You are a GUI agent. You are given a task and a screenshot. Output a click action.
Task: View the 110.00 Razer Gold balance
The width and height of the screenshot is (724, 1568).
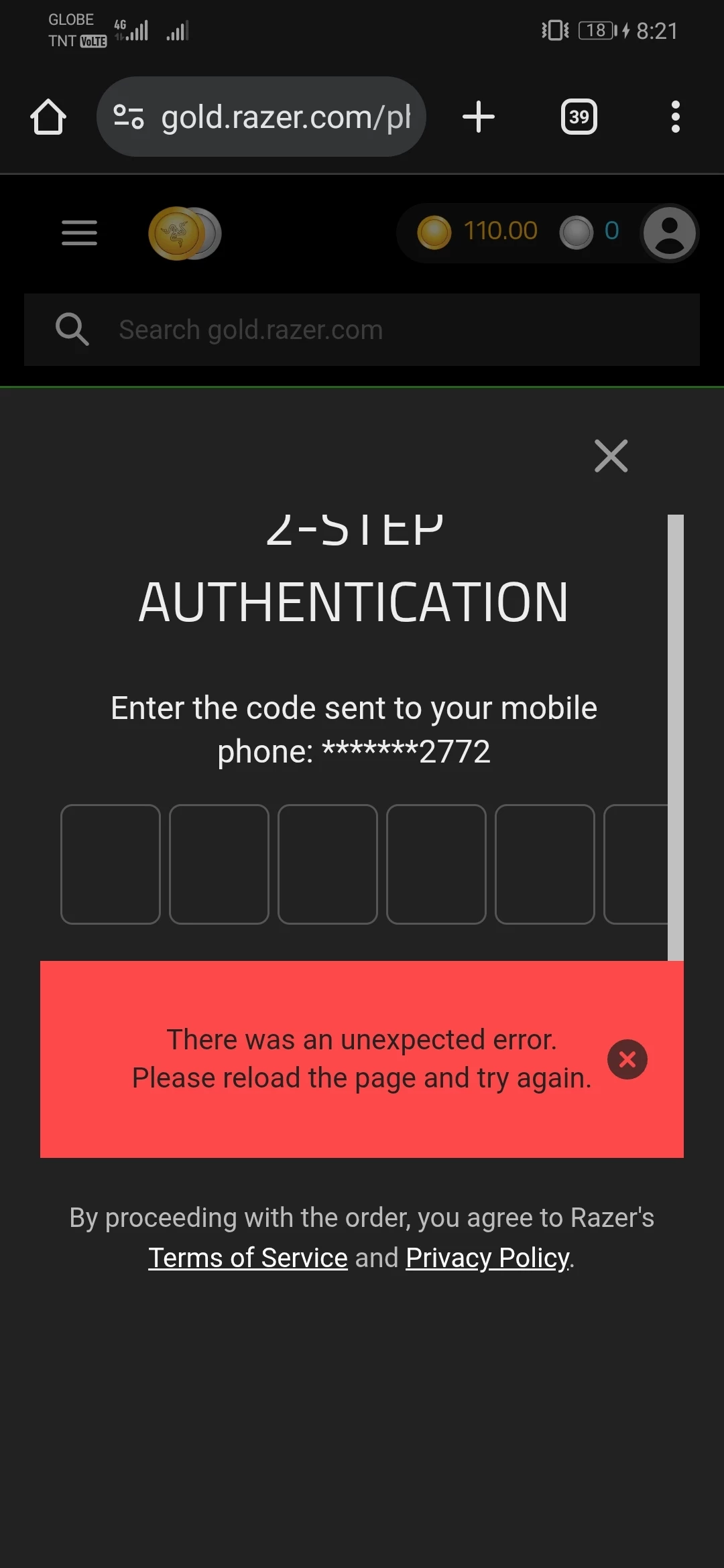tap(479, 232)
